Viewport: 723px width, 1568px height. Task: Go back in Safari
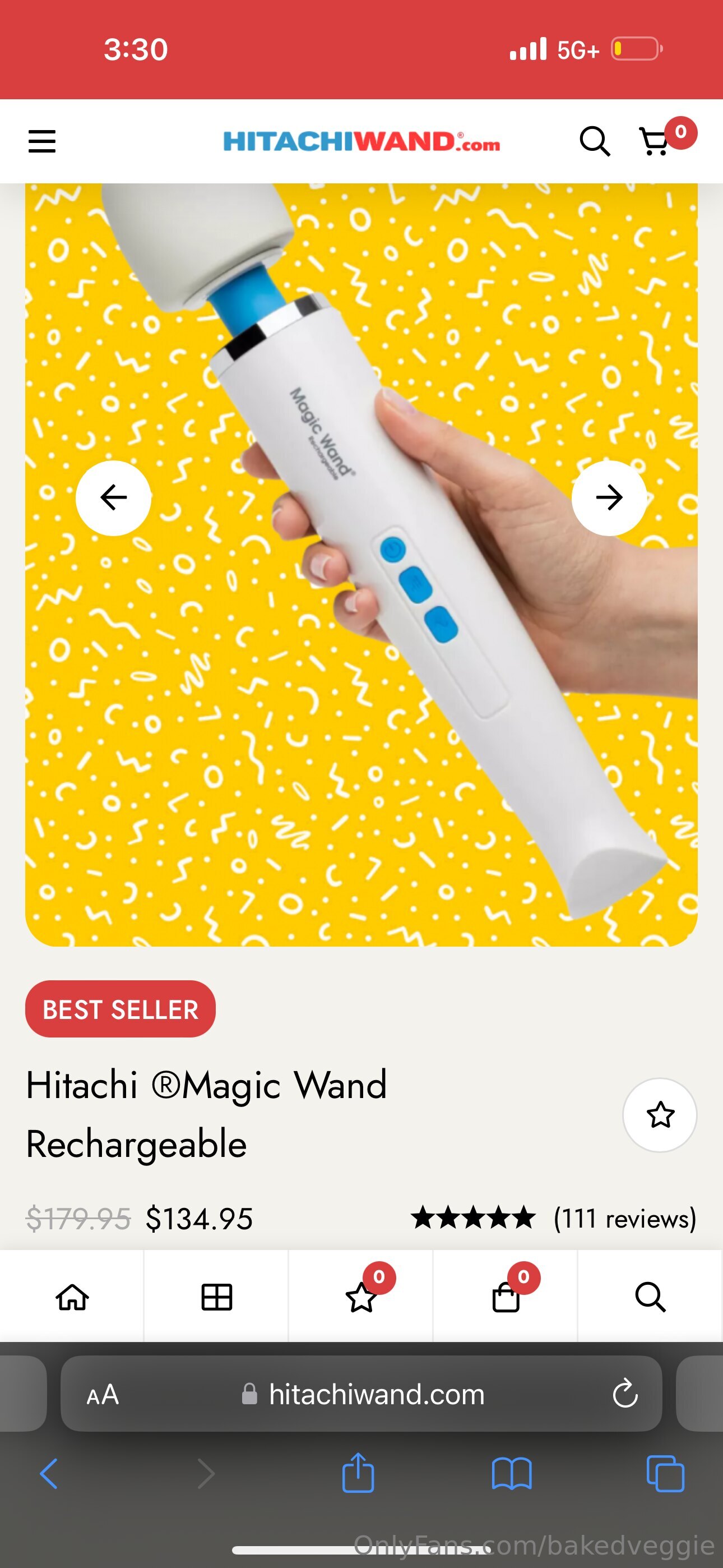pos(49,1474)
